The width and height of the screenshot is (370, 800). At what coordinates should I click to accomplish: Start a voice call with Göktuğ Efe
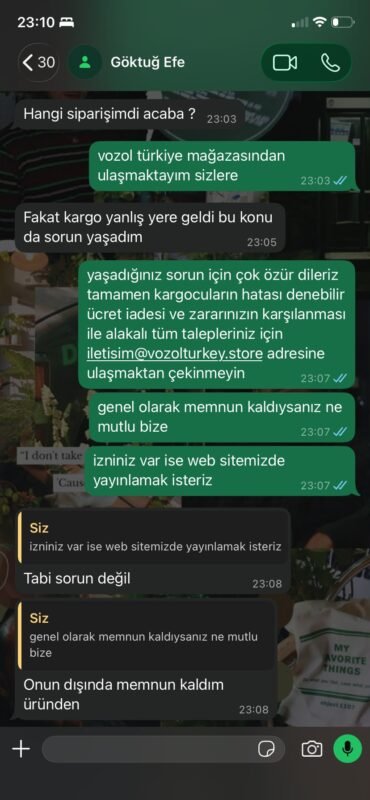(x=330, y=63)
